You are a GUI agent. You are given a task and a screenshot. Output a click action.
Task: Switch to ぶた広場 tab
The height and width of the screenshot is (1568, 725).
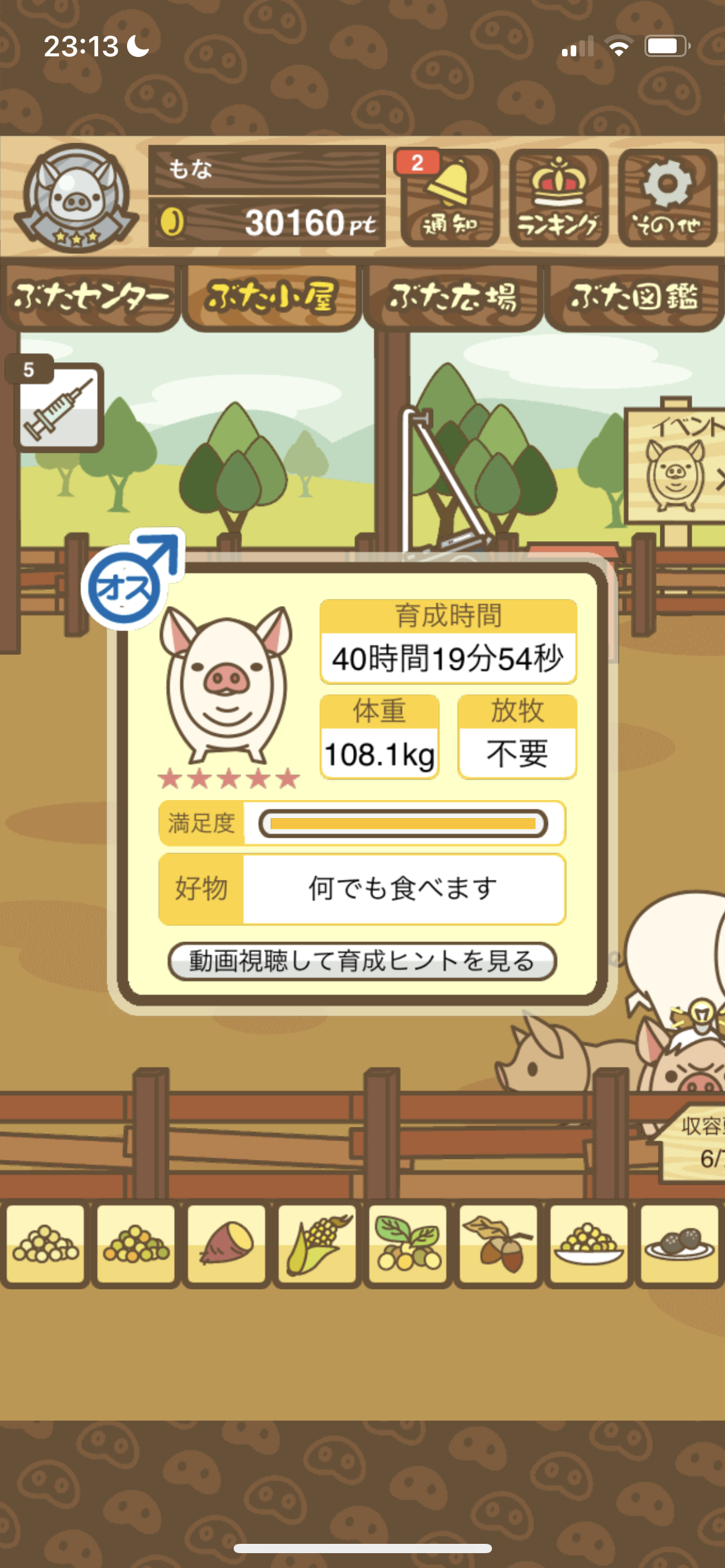click(453, 297)
